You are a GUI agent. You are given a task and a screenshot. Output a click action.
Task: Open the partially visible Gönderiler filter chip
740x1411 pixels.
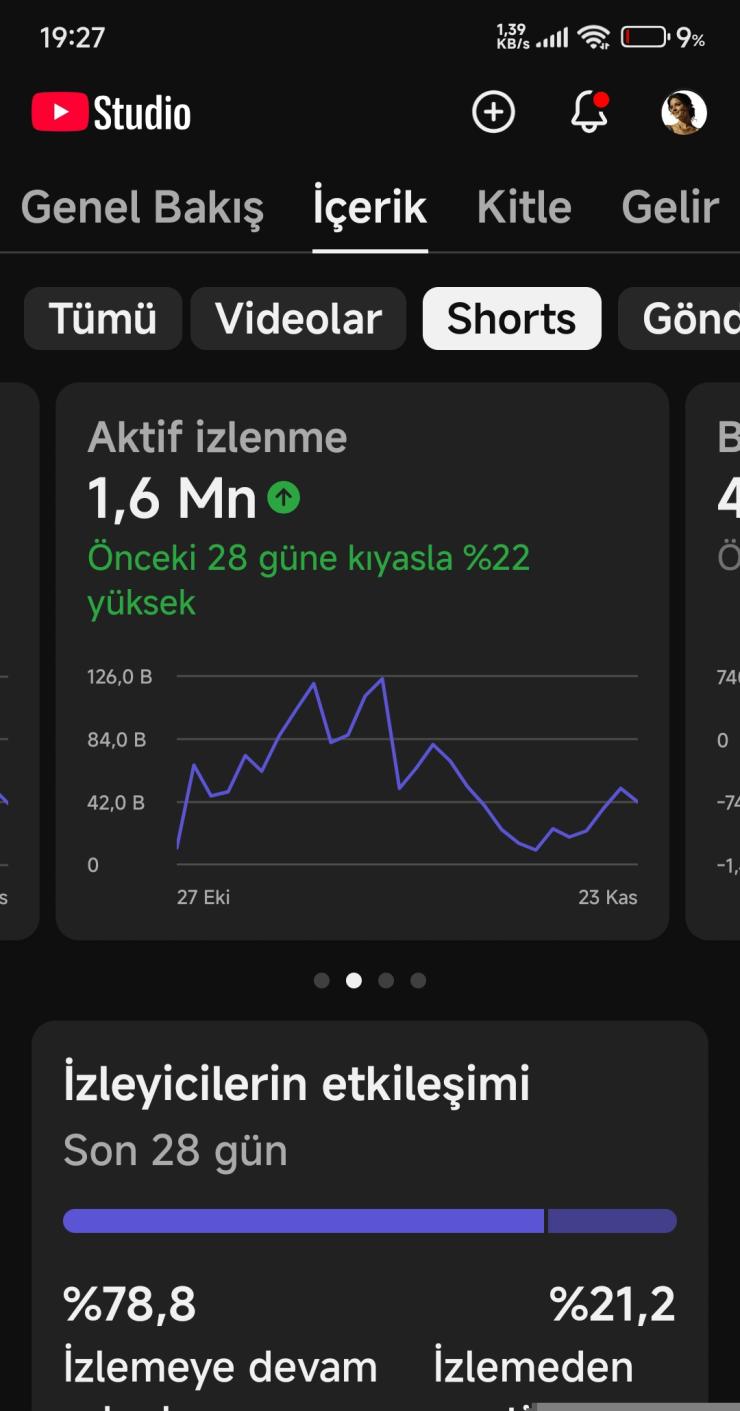click(x=690, y=318)
